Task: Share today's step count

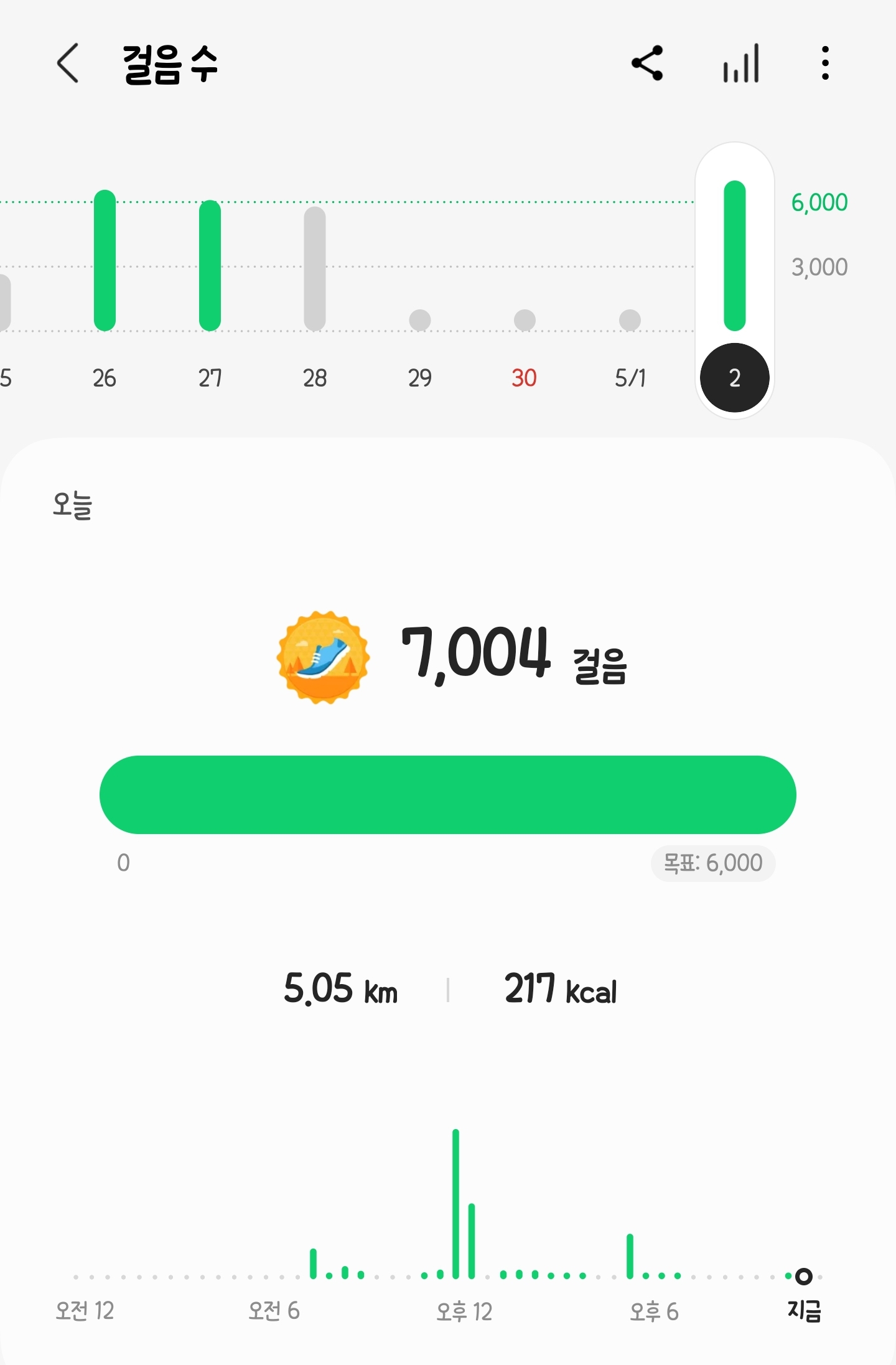Action: click(x=647, y=63)
